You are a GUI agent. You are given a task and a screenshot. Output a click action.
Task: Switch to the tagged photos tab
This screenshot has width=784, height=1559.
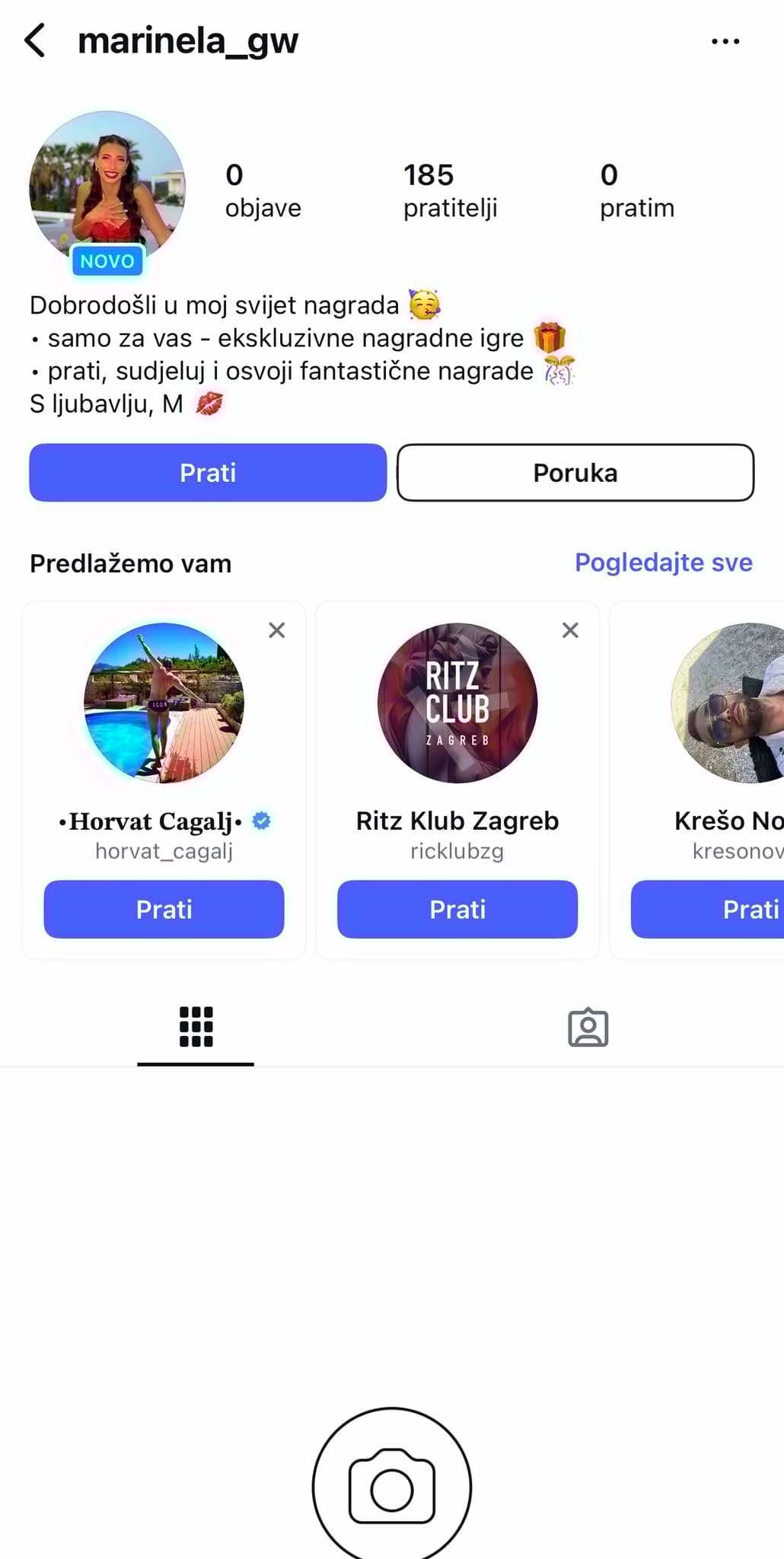point(588,1028)
